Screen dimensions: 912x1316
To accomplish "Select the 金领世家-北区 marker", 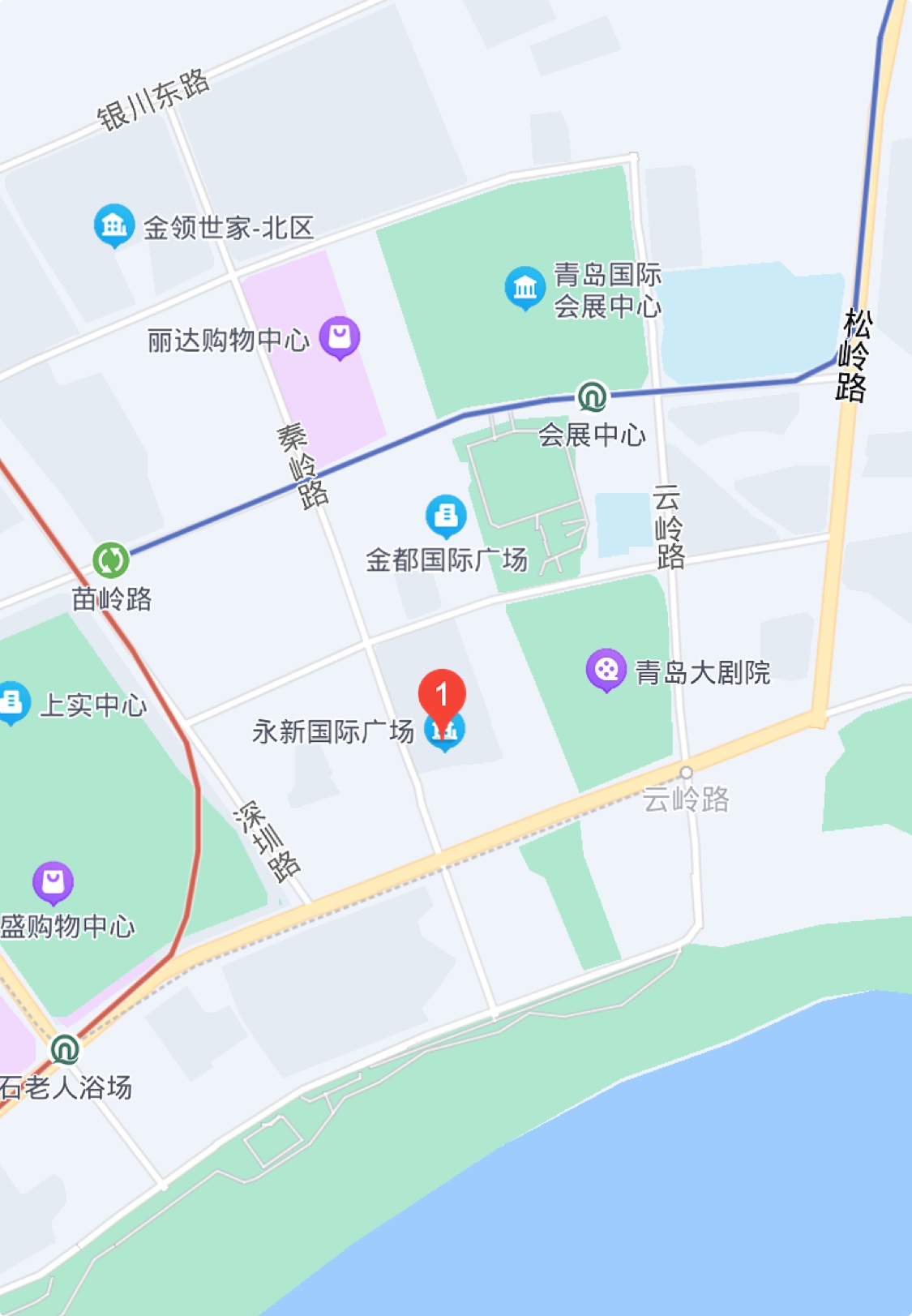I will pos(114,225).
